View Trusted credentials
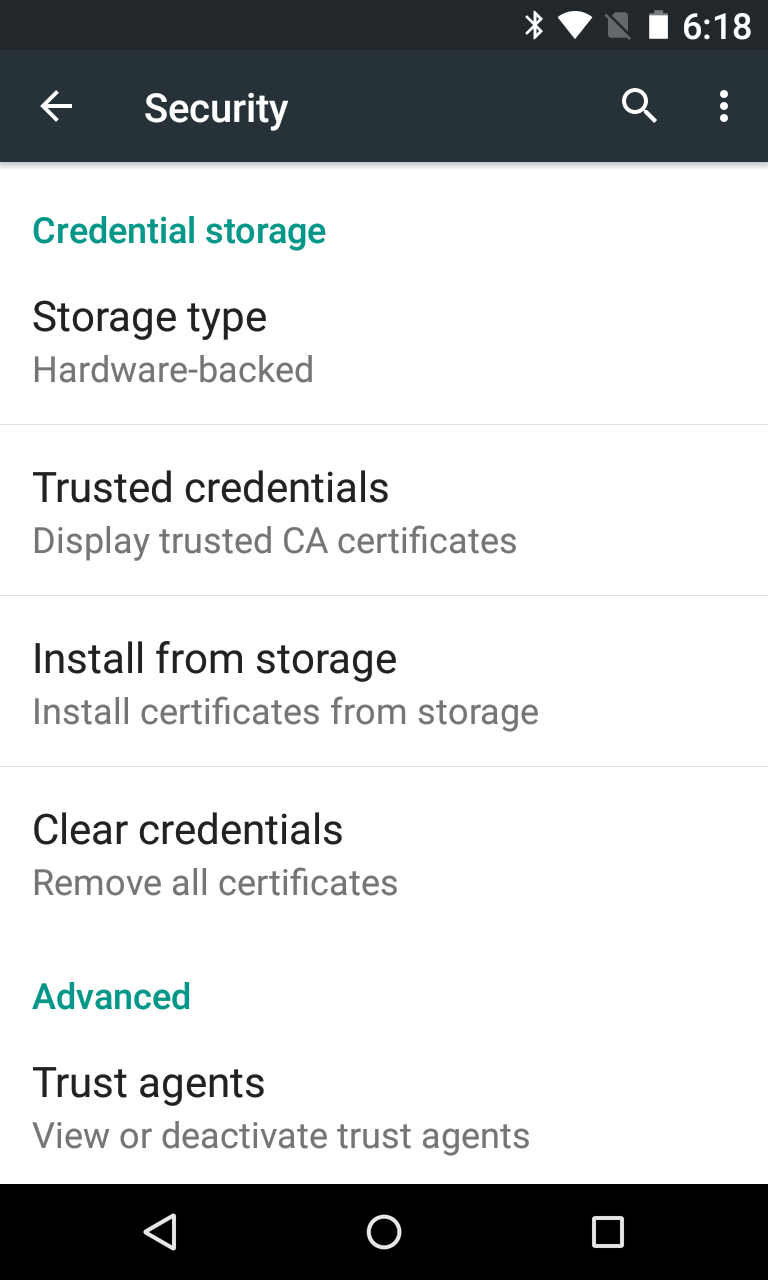The width and height of the screenshot is (768, 1280). (384, 512)
